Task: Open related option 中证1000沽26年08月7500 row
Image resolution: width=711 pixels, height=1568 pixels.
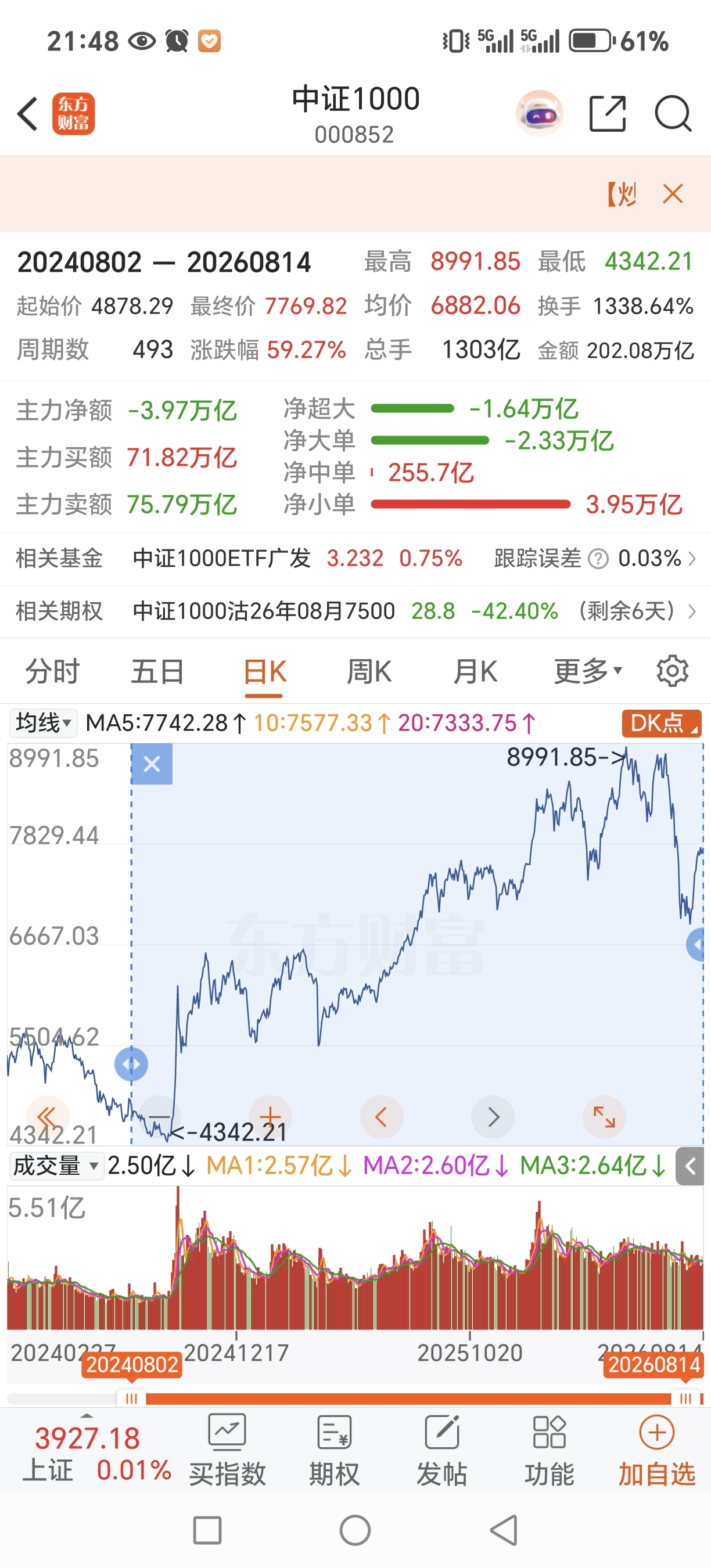Action: coord(355,610)
